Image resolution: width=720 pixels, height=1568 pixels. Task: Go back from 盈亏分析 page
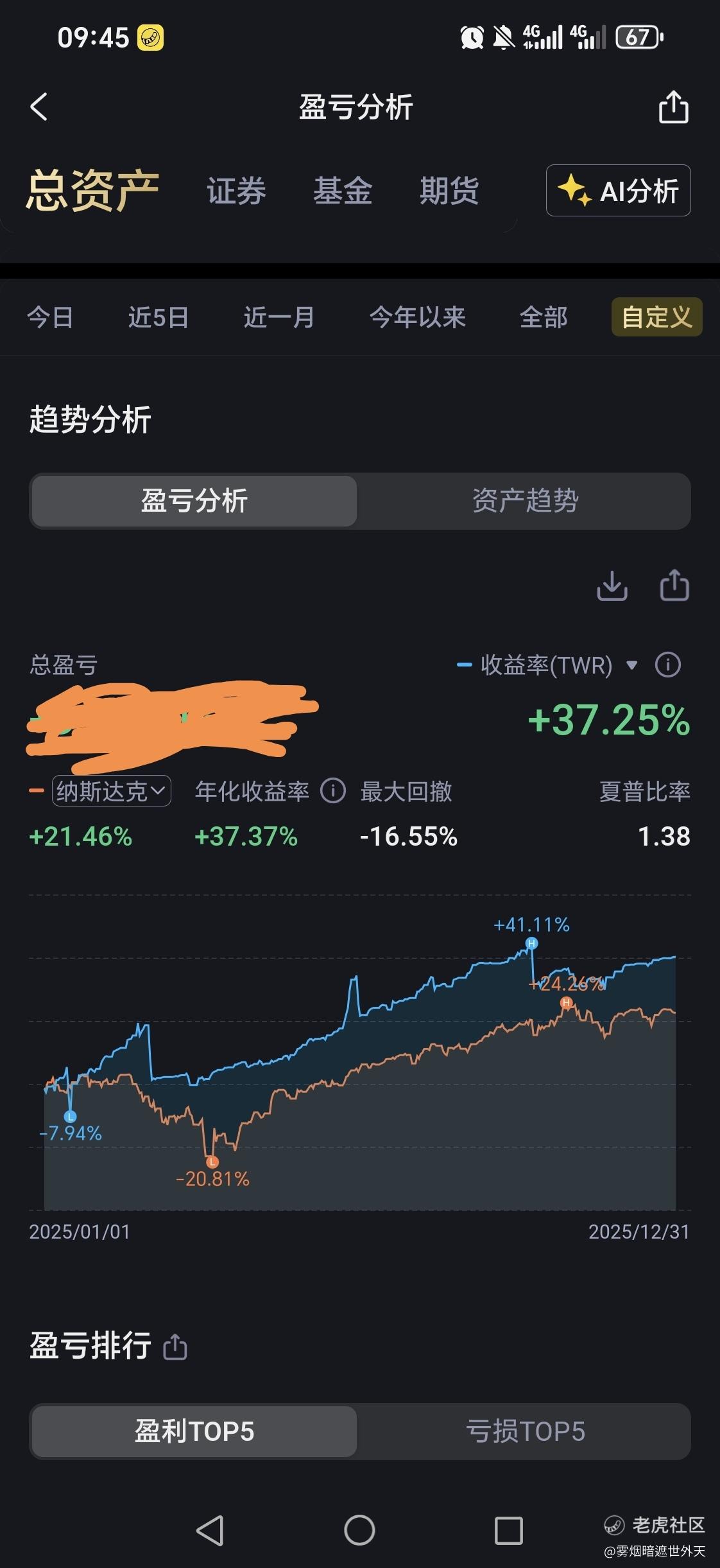coord(39,107)
